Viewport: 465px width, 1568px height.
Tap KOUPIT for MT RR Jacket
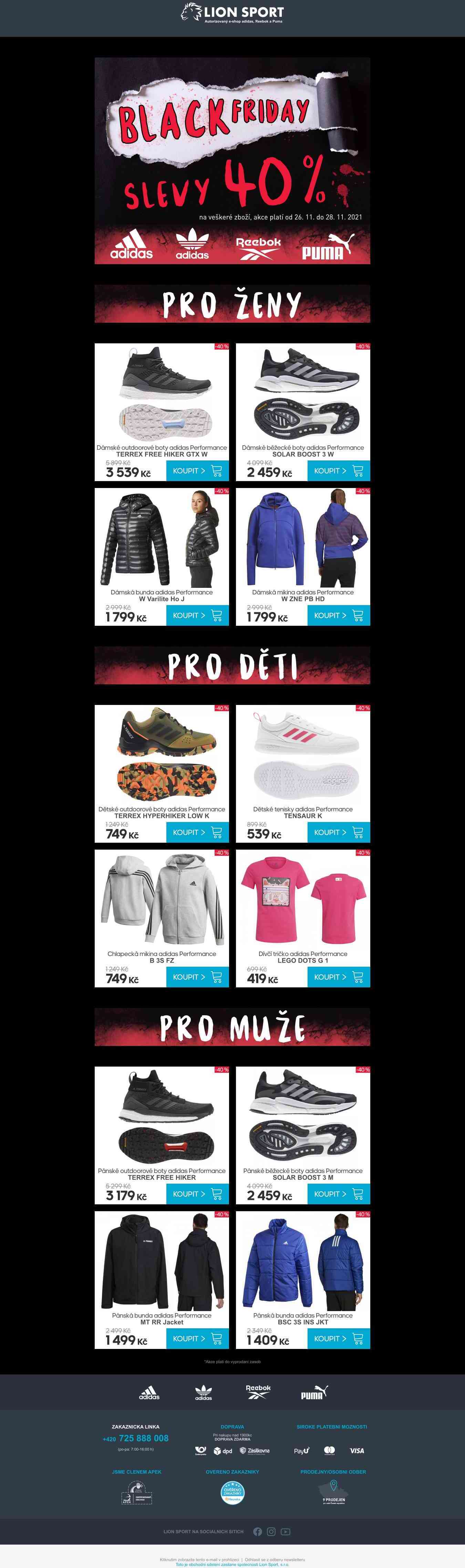pos(197,1339)
